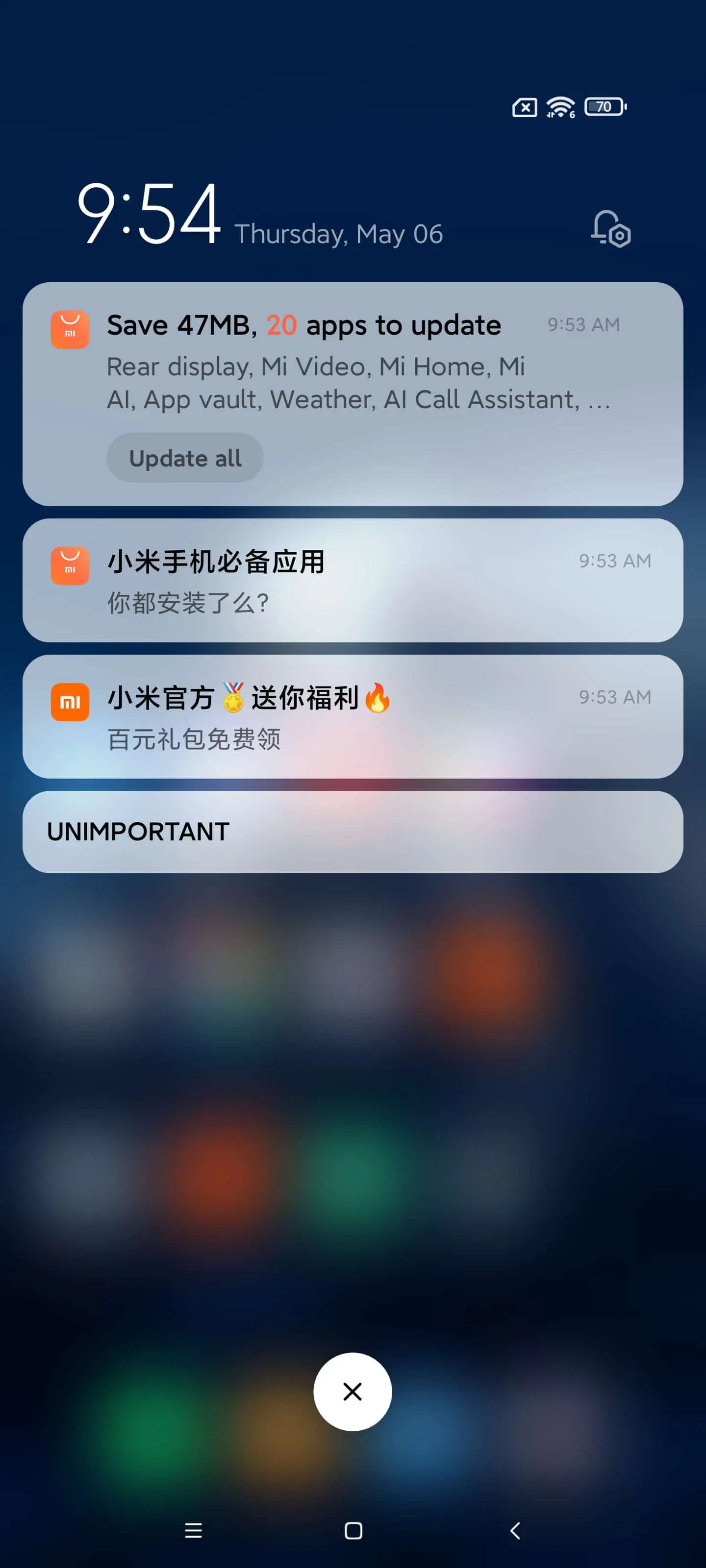Image resolution: width=706 pixels, height=1568 pixels.
Task: Expand the UNIMPORTANT notifications group
Action: tap(353, 832)
